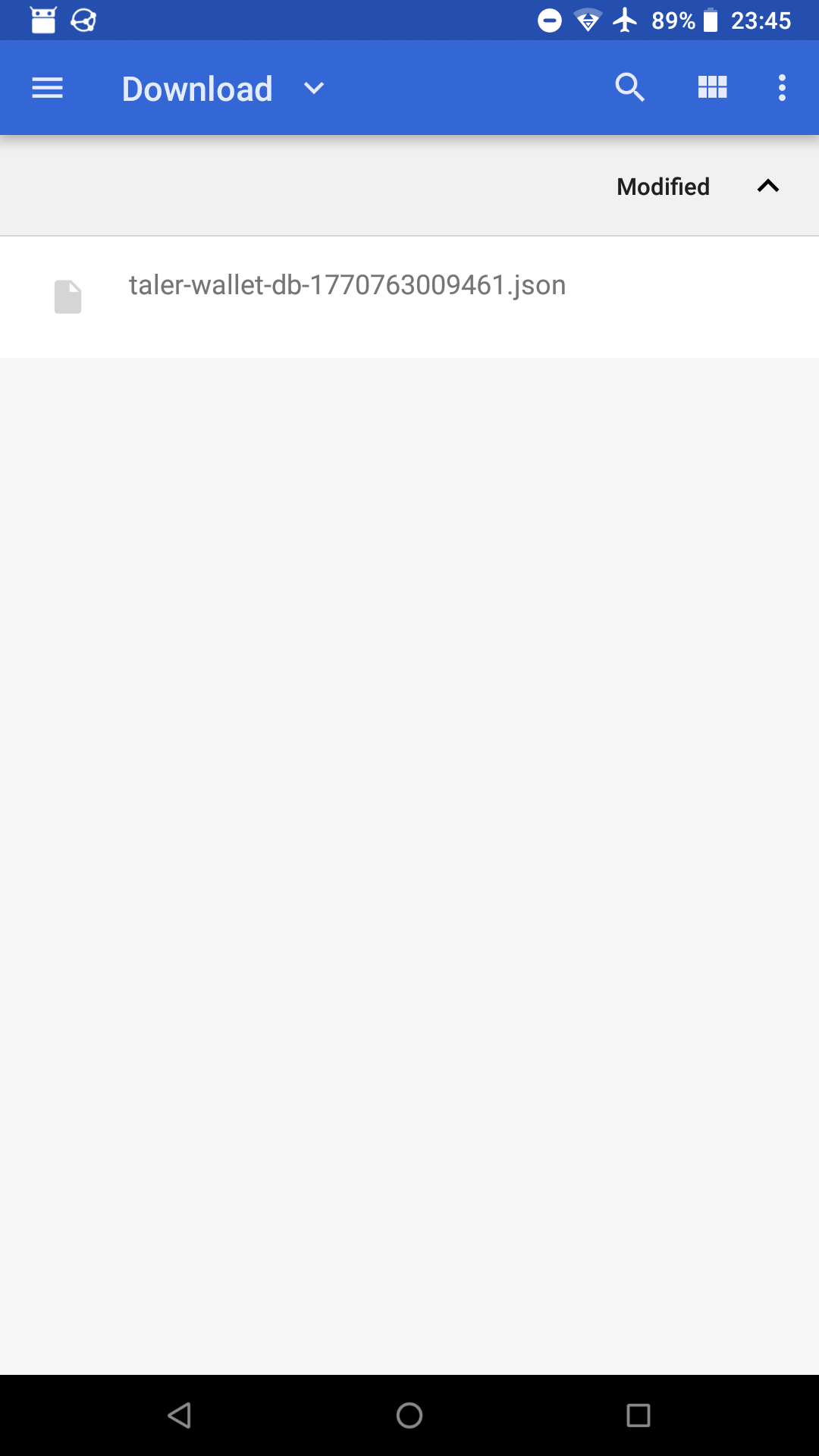Expand the Download folder dropdown

[313, 89]
